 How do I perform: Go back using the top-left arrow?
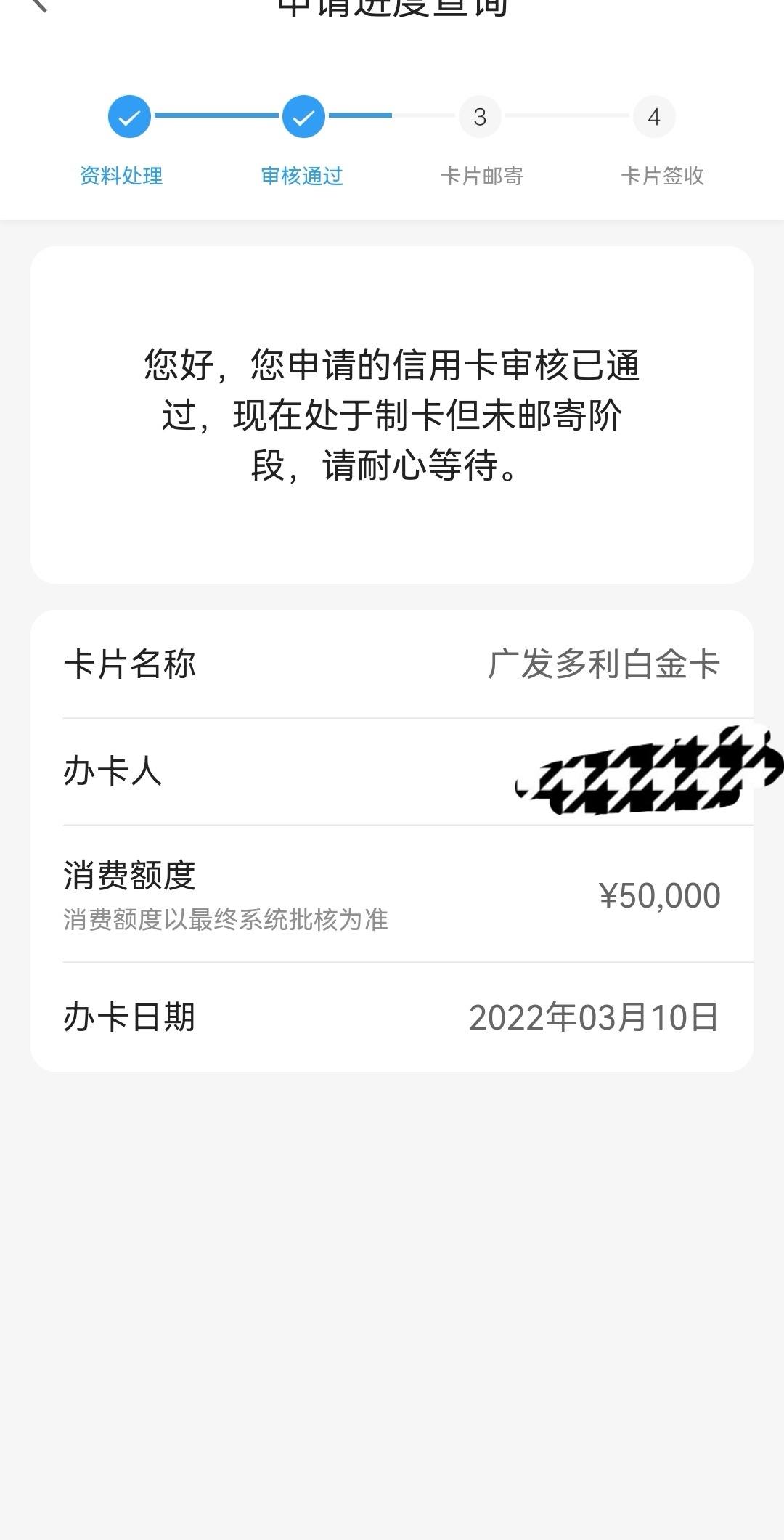pyautogui.click(x=39, y=5)
